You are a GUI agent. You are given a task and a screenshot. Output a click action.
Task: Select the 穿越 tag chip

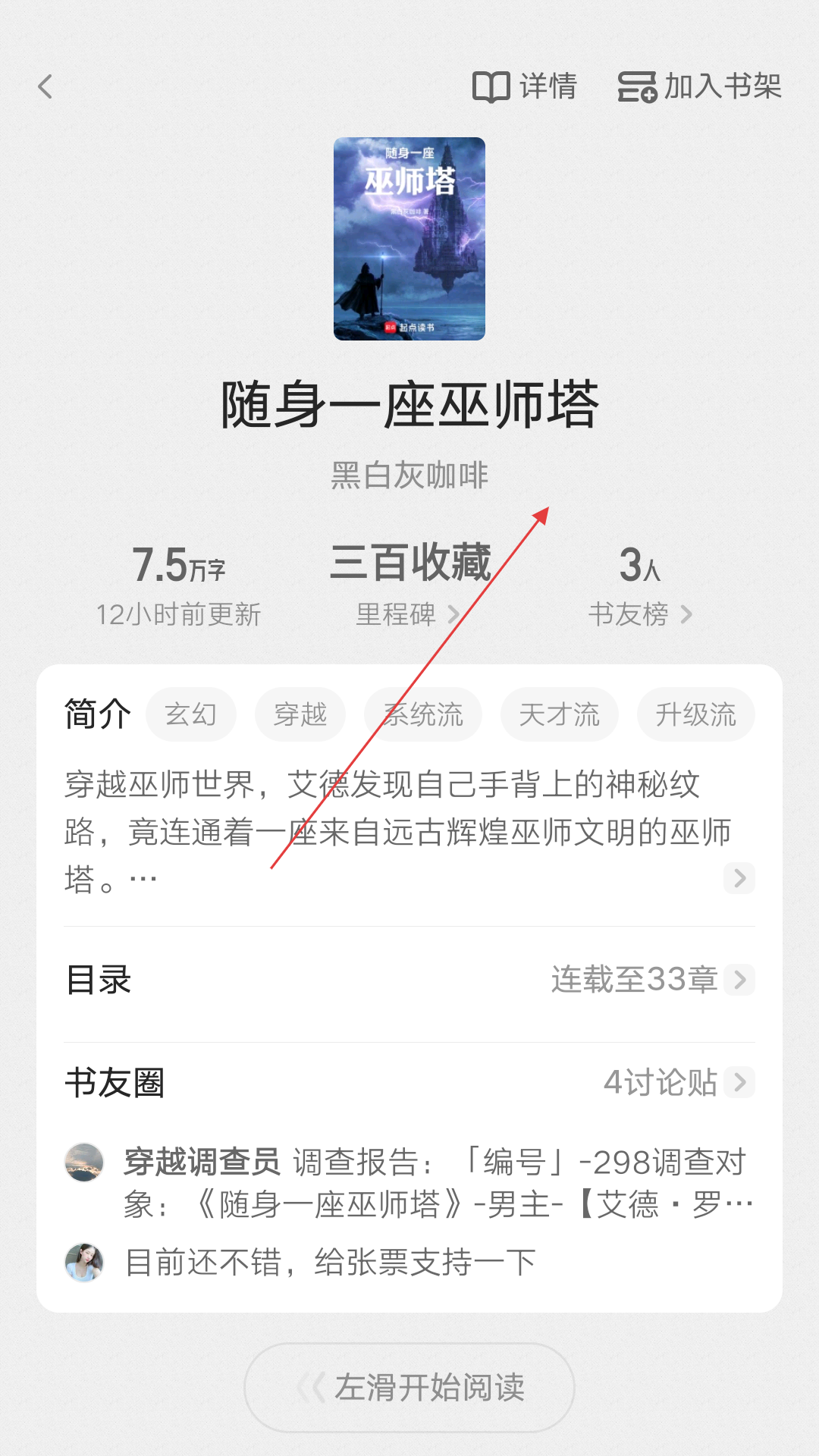click(x=300, y=714)
